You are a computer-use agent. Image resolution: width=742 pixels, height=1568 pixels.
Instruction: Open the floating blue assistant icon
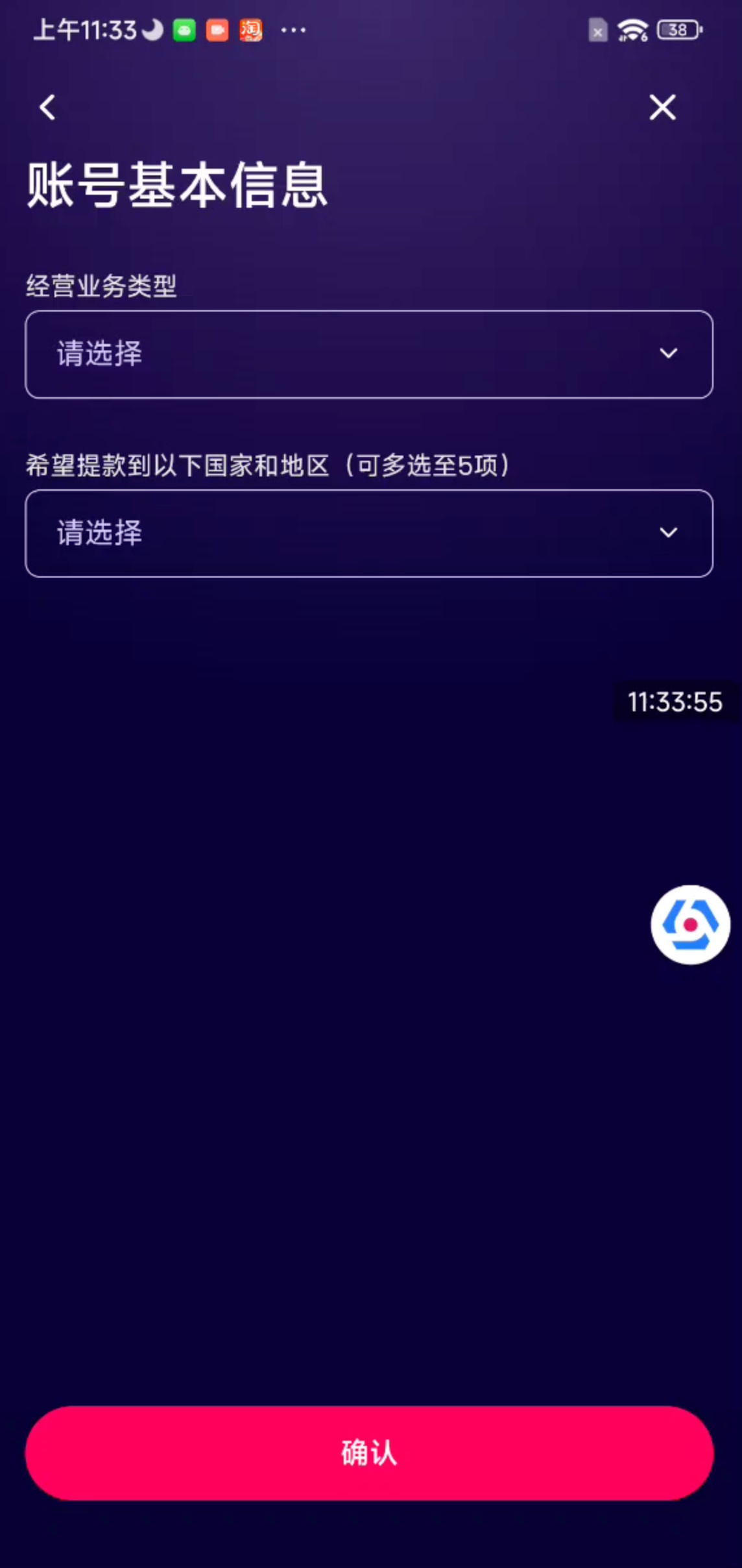click(690, 924)
